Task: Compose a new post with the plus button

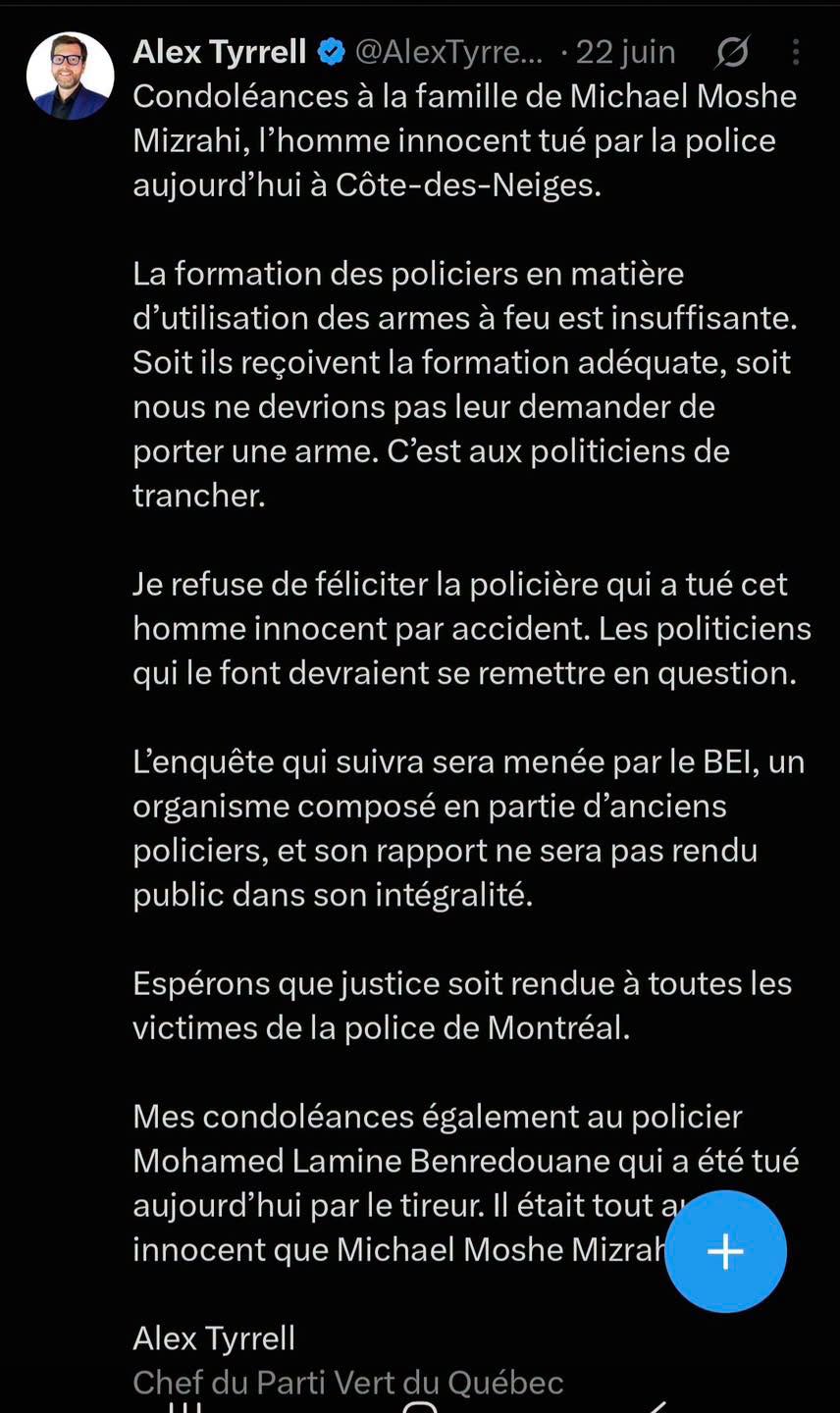Action: point(725,1251)
